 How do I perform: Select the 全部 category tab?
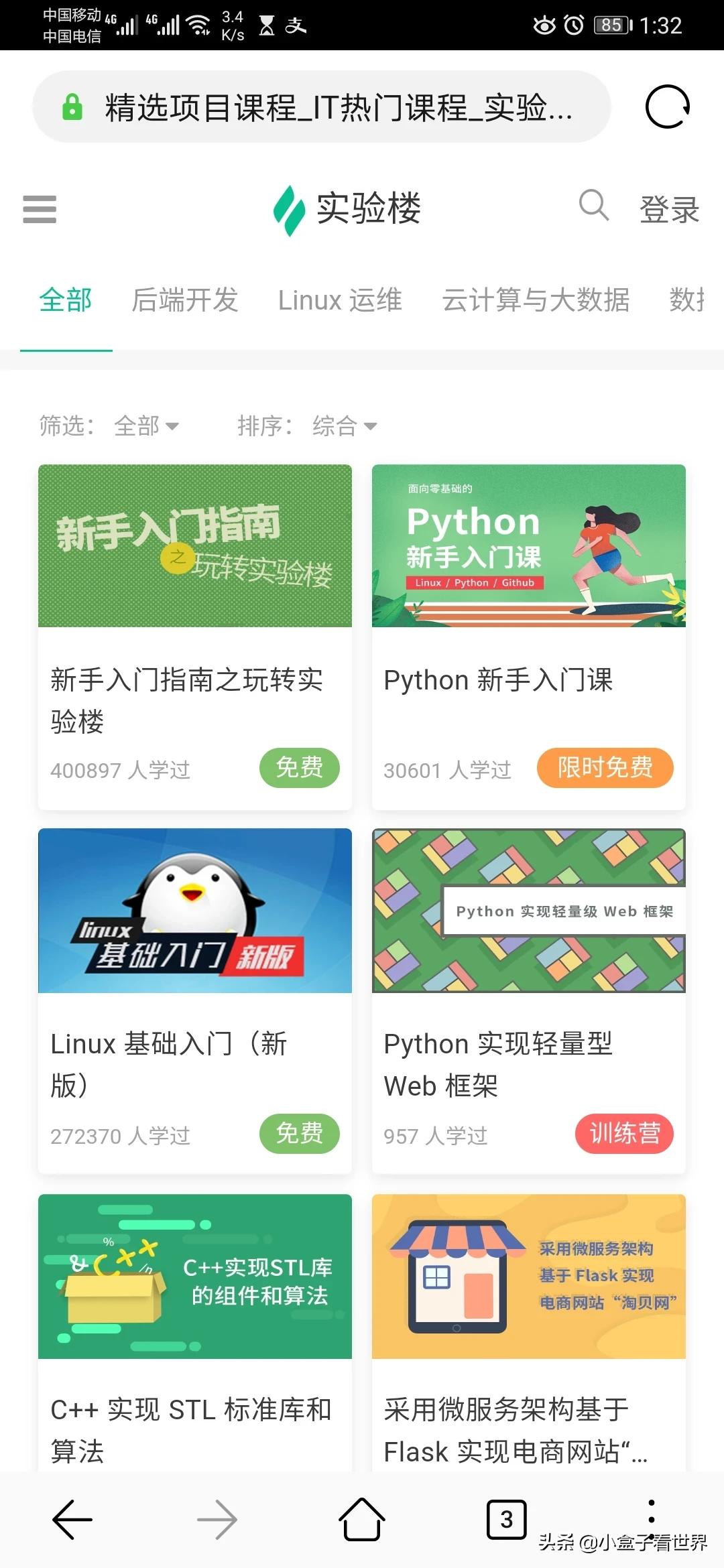(66, 300)
